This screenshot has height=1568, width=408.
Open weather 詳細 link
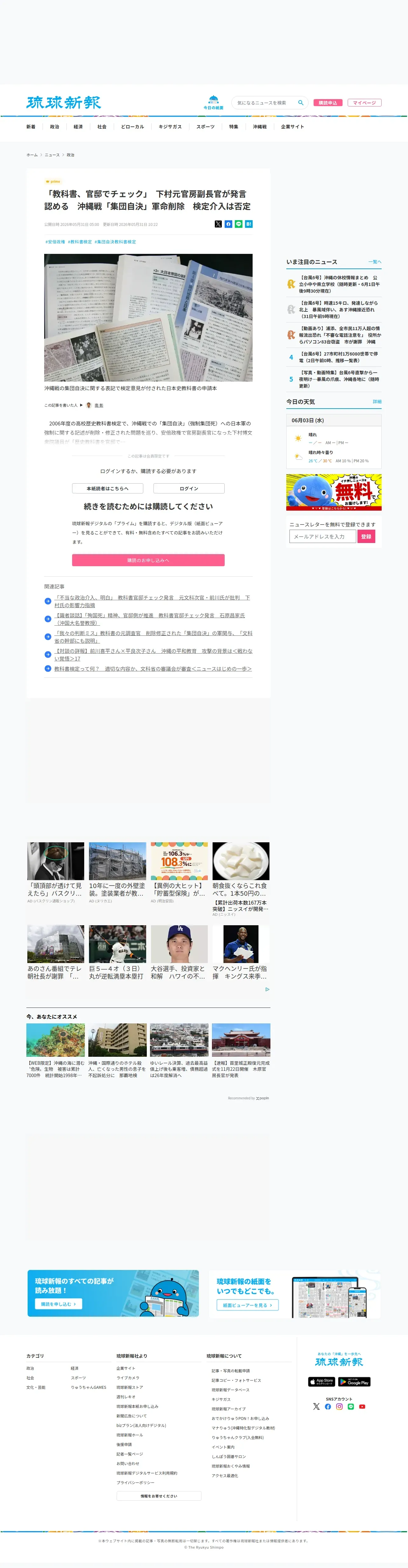(x=377, y=402)
